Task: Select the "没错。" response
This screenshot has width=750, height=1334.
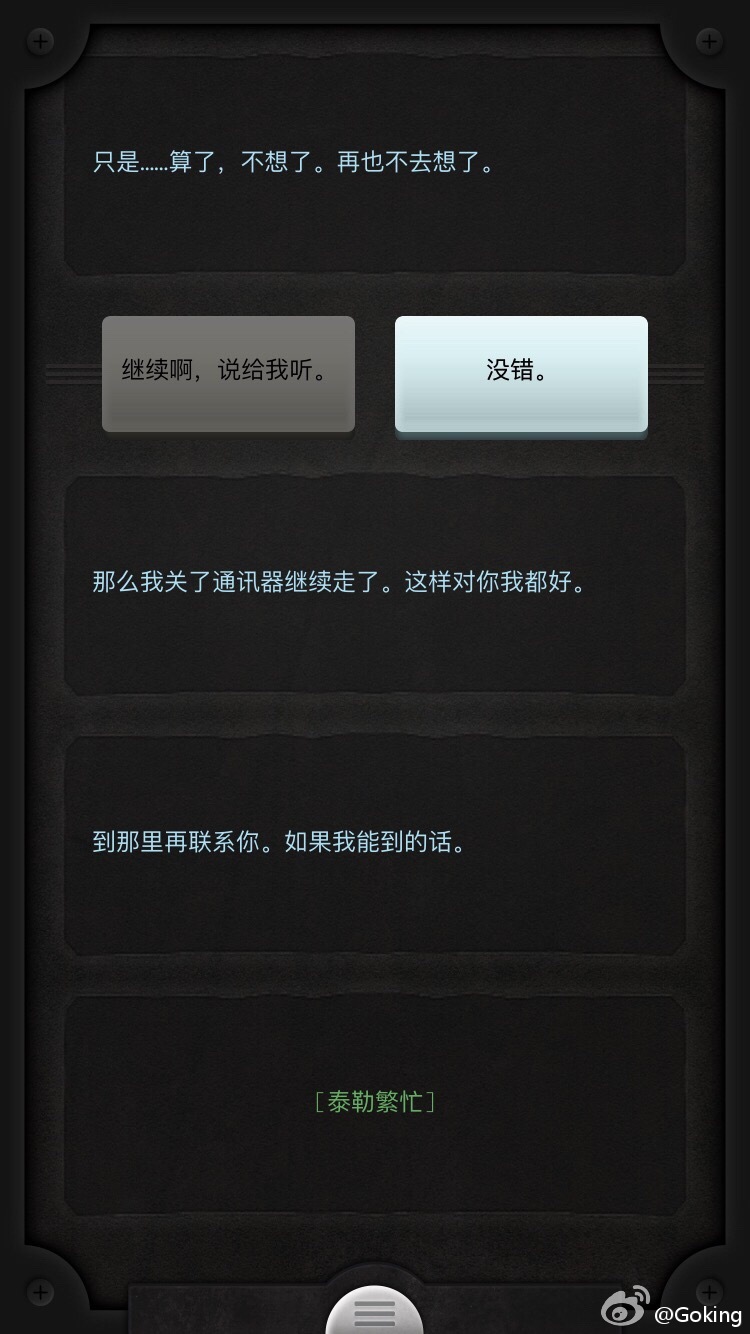Action: pos(521,373)
